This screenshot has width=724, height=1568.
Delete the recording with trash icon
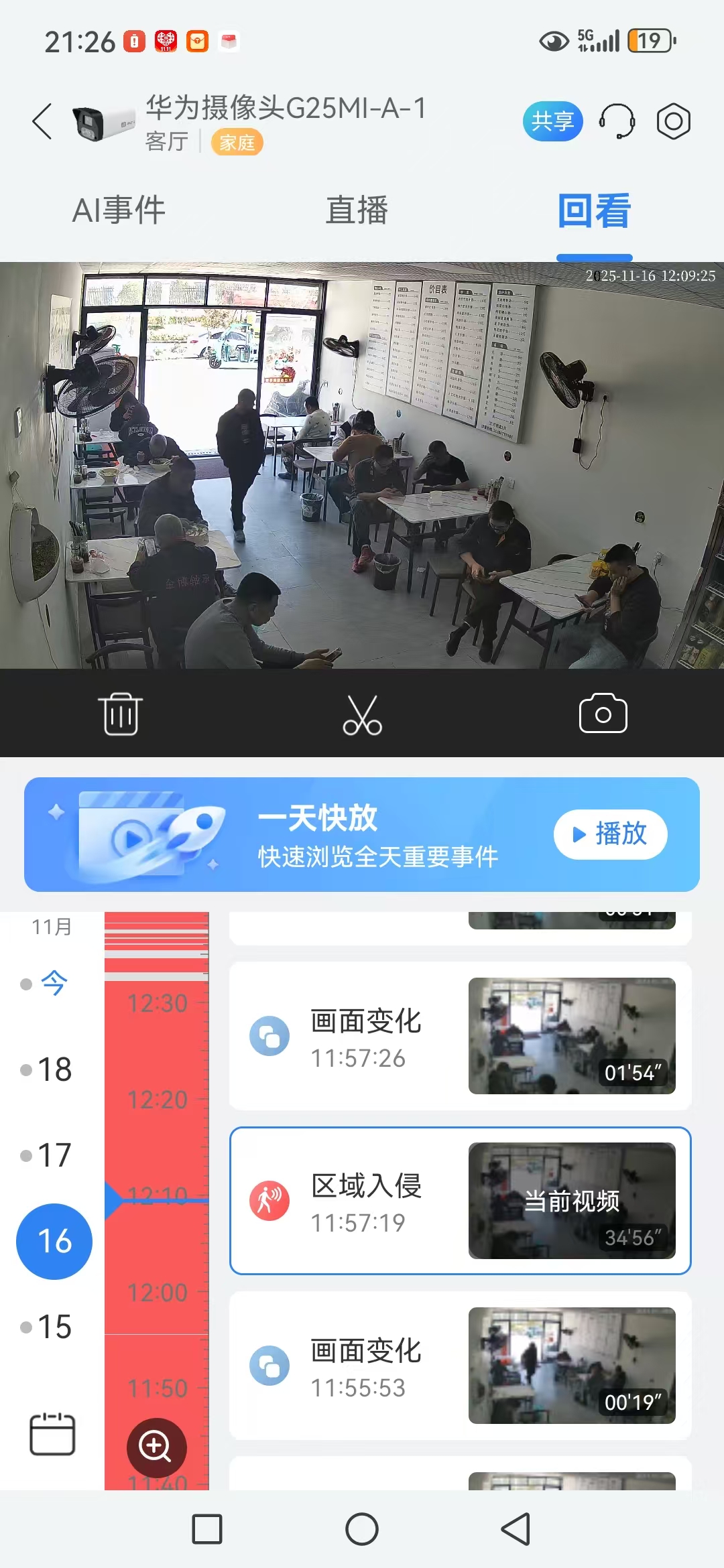click(121, 714)
